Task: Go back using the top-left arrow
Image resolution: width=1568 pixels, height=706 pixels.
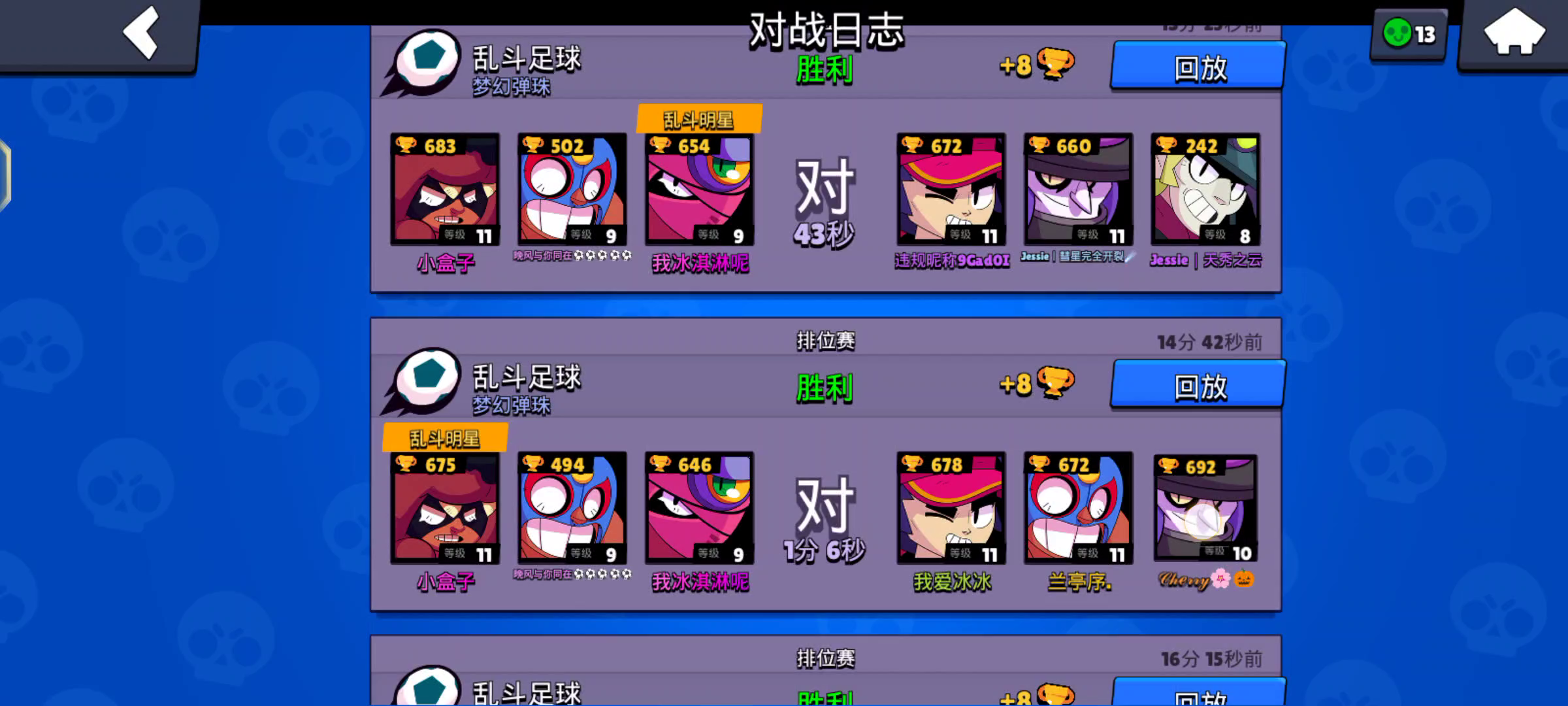Action: tap(140, 33)
